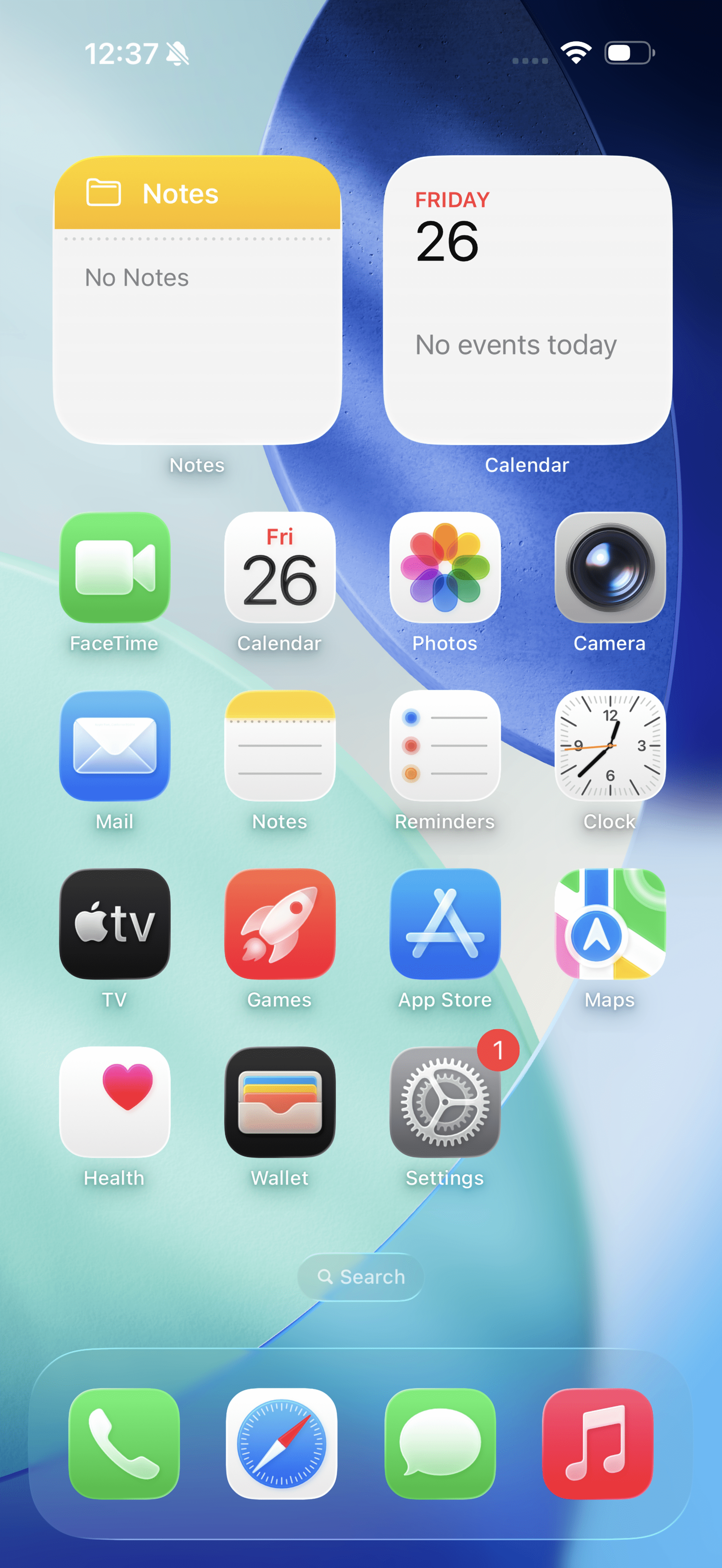Open the Reminders app
722x1568 pixels.
click(445, 745)
